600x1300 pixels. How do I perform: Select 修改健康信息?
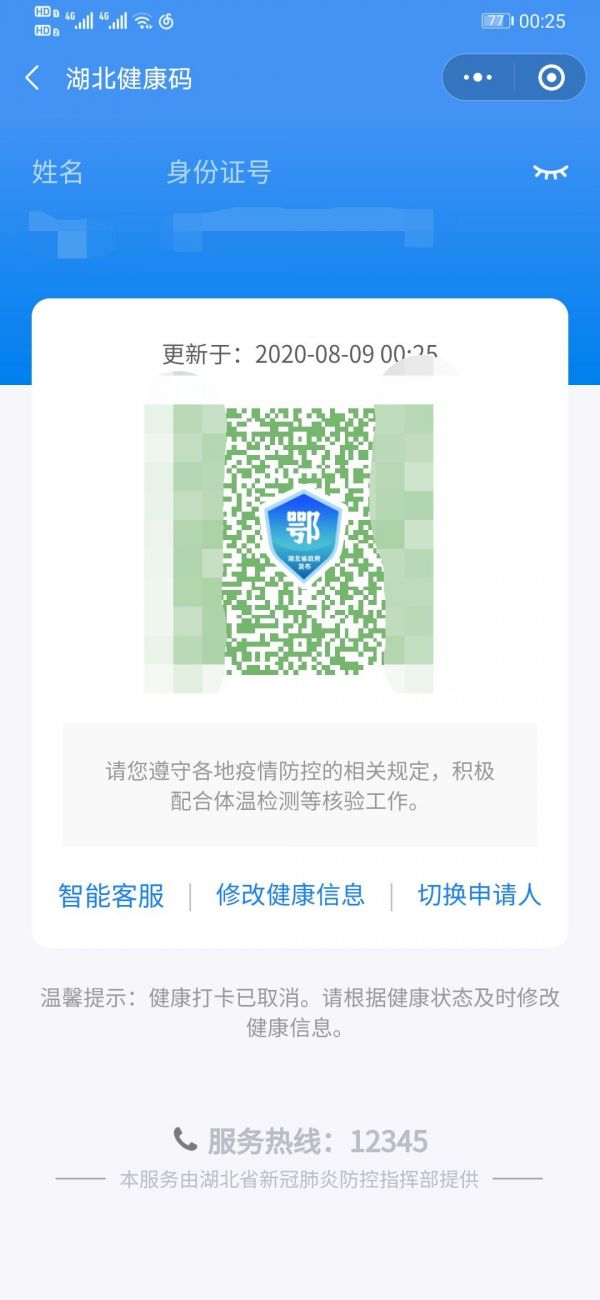click(x=290, y=894)
